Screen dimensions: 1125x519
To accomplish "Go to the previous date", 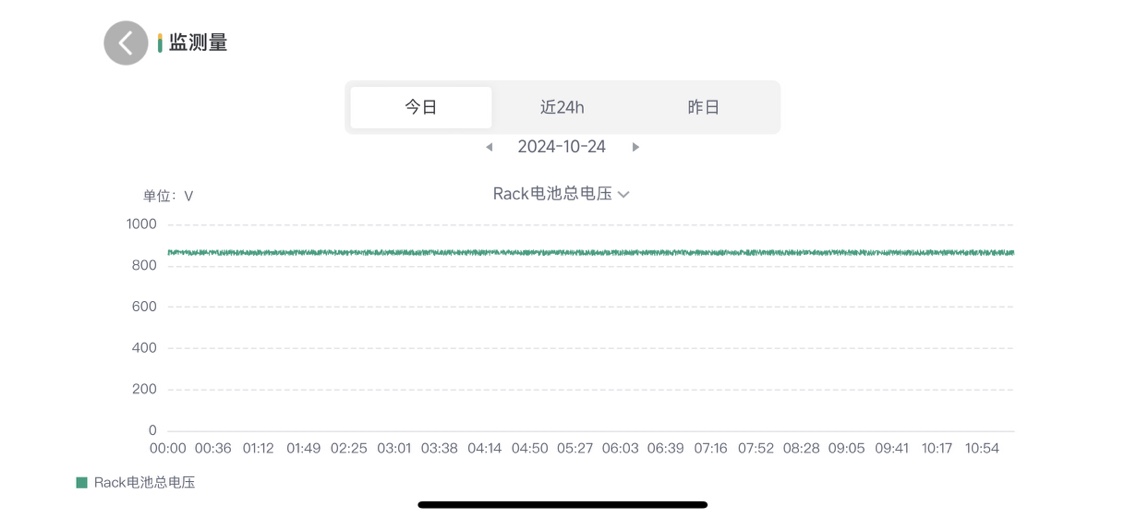I will [x=489, y=147].
